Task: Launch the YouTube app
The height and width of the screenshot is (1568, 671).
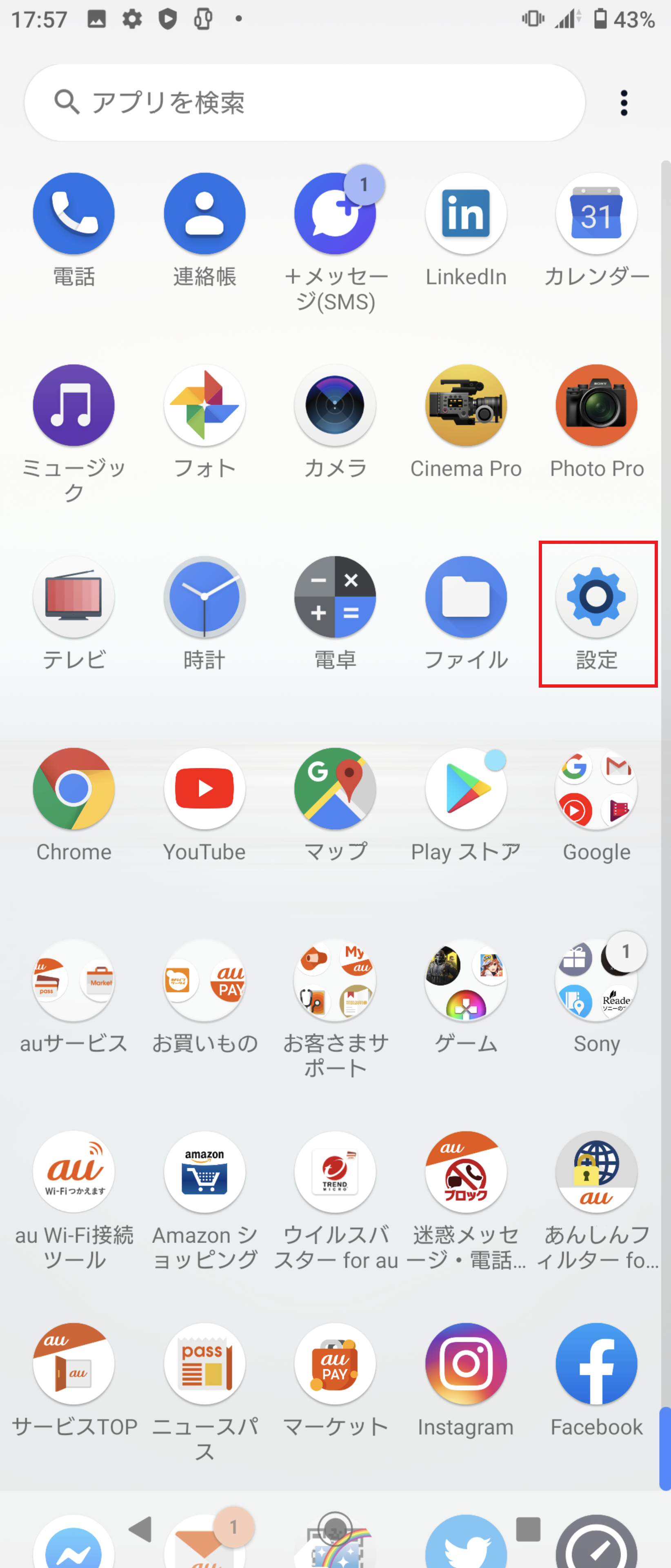Action: (204, 789)
